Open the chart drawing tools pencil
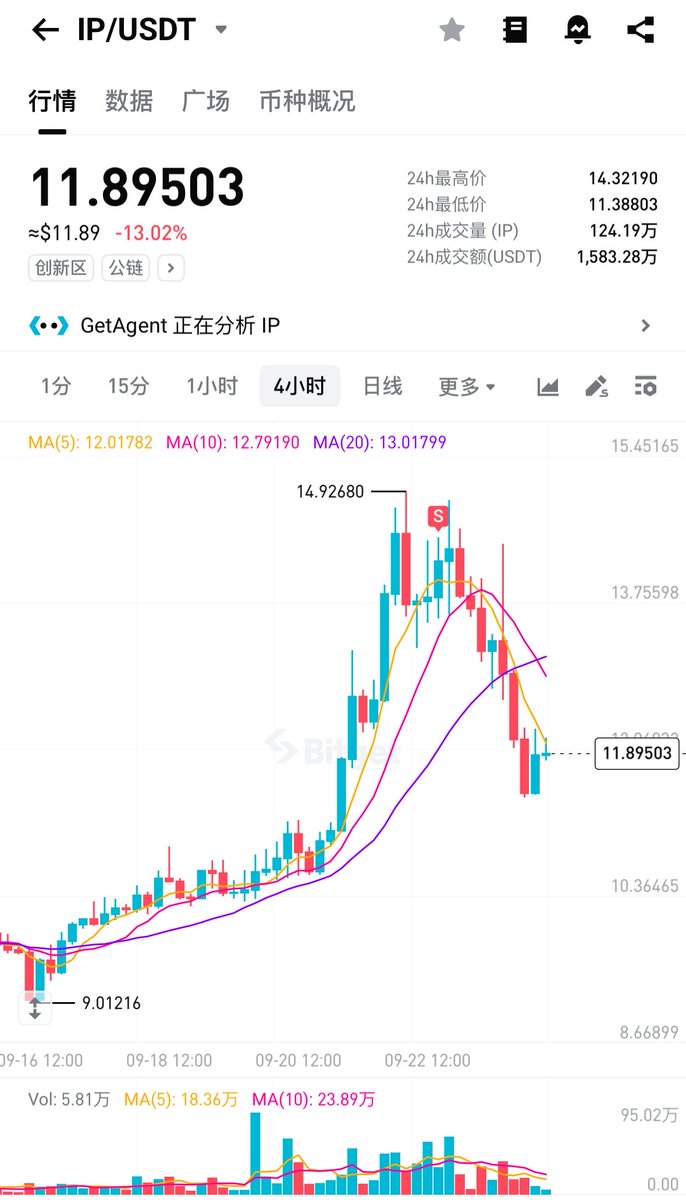The image size is (686, 1200). click(x=597, y=386)
